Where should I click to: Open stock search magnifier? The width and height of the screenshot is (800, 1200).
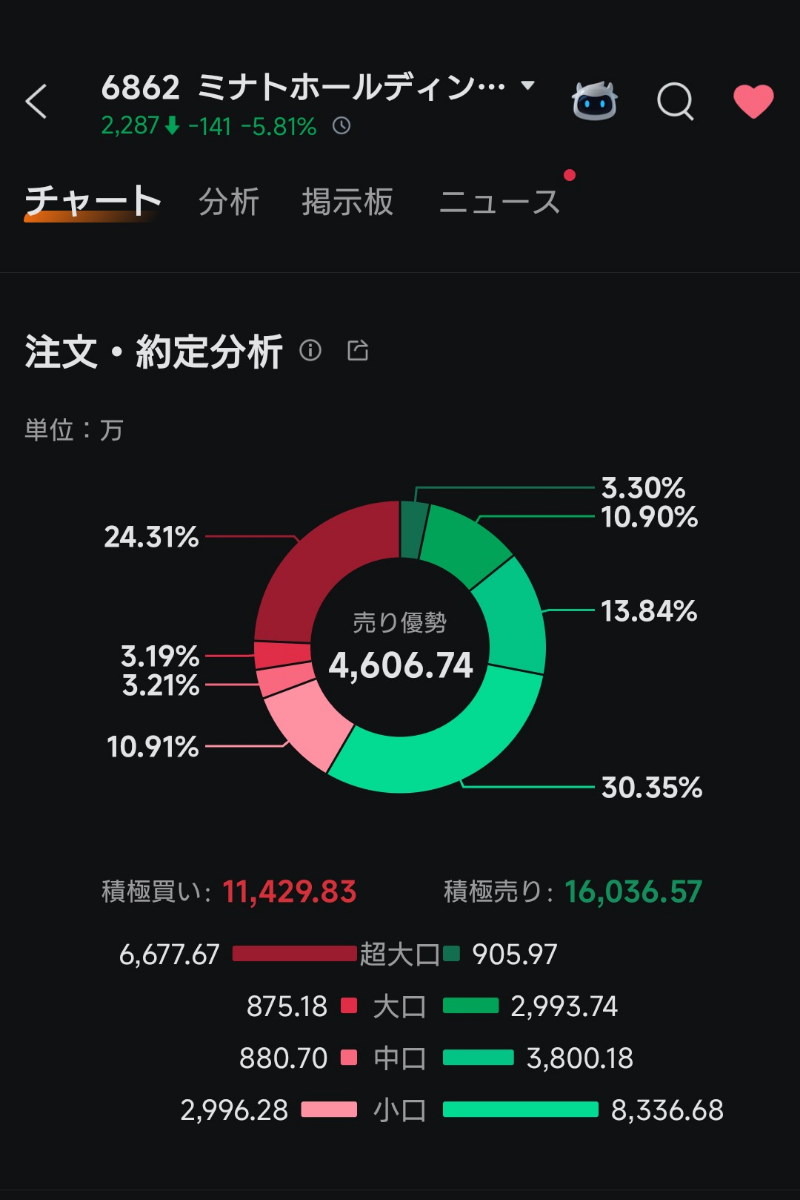pos(675,102)
